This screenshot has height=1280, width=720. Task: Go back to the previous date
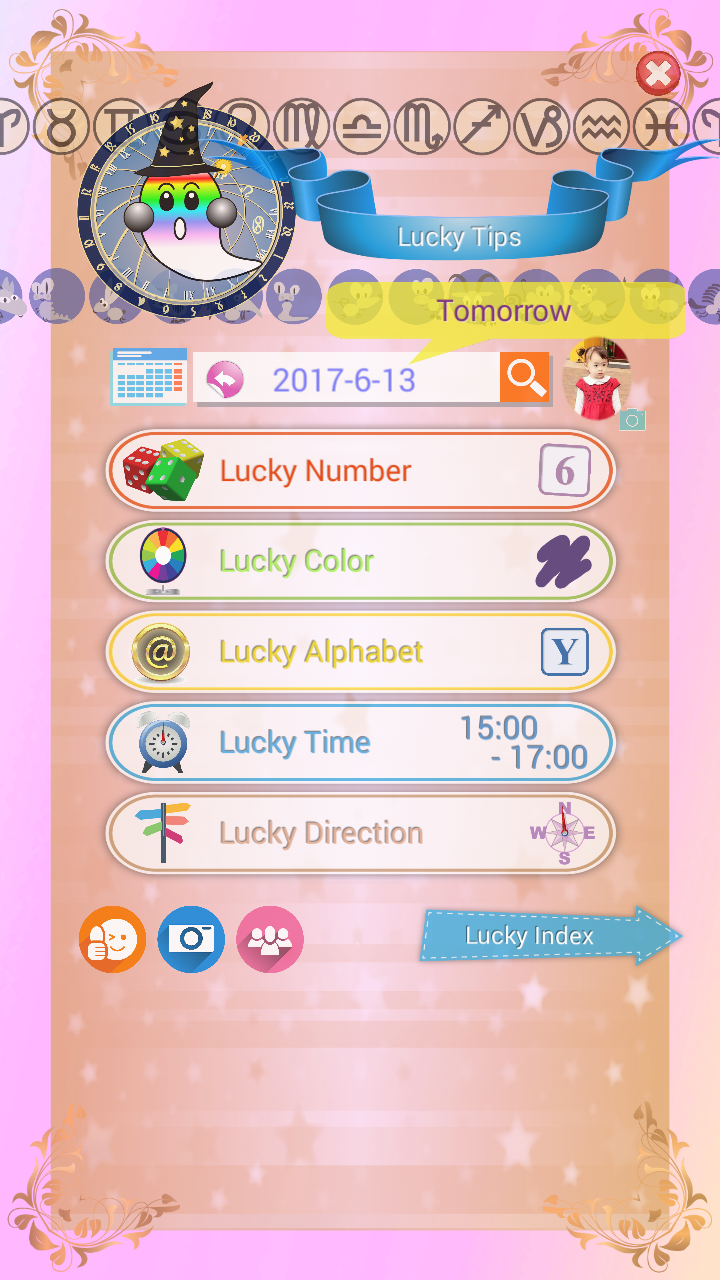click(226, 380)
